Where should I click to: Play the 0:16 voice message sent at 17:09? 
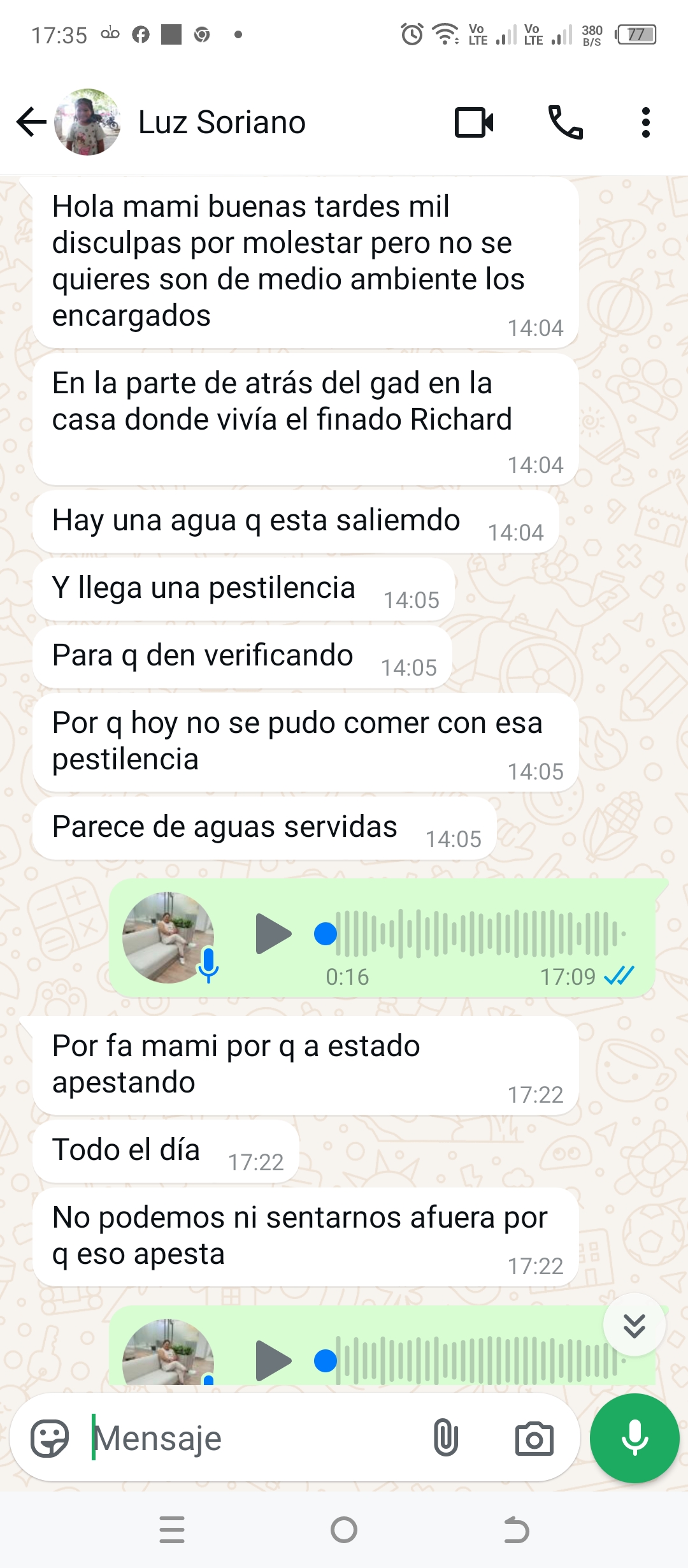(x=273, y=934)
